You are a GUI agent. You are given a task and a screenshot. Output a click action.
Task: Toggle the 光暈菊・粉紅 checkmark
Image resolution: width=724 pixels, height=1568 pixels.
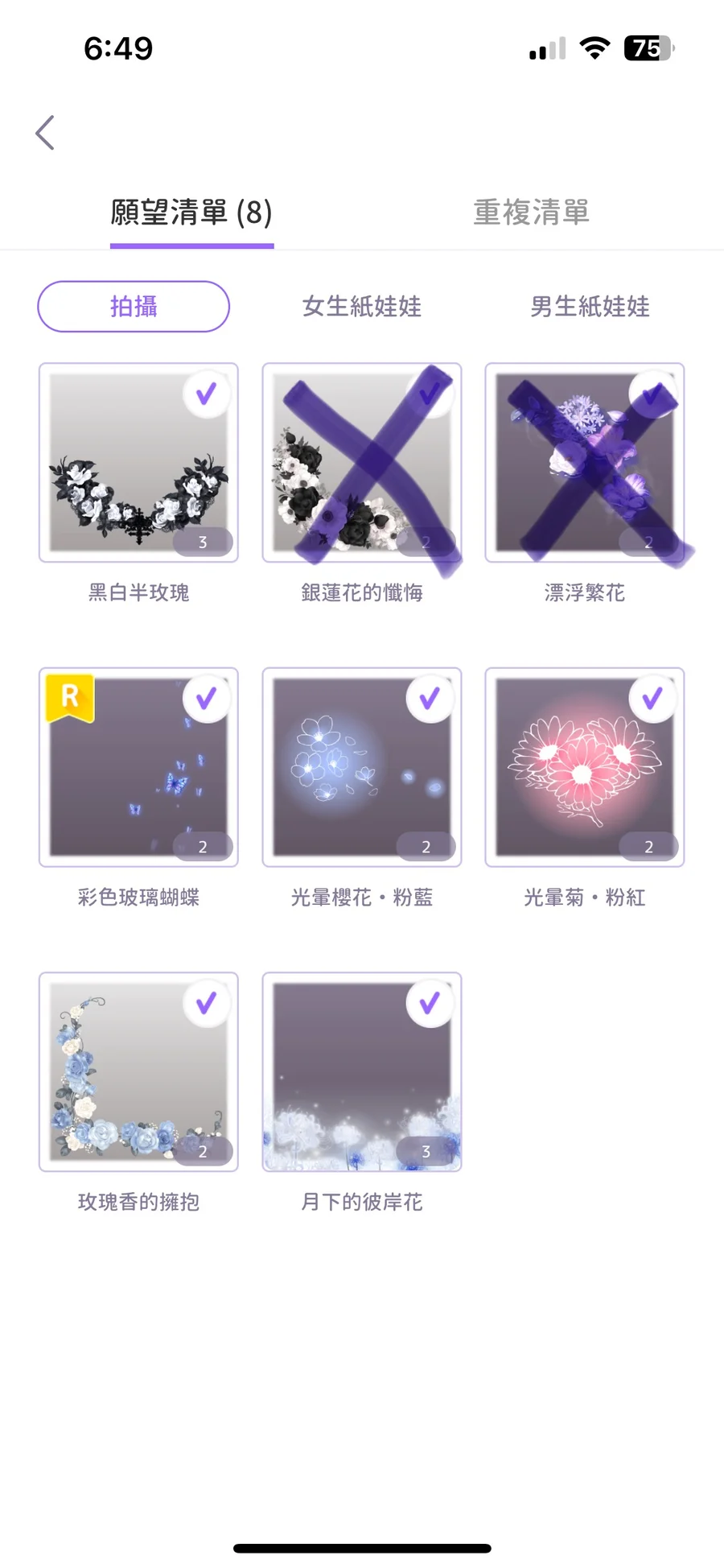[x=652, y=698]
